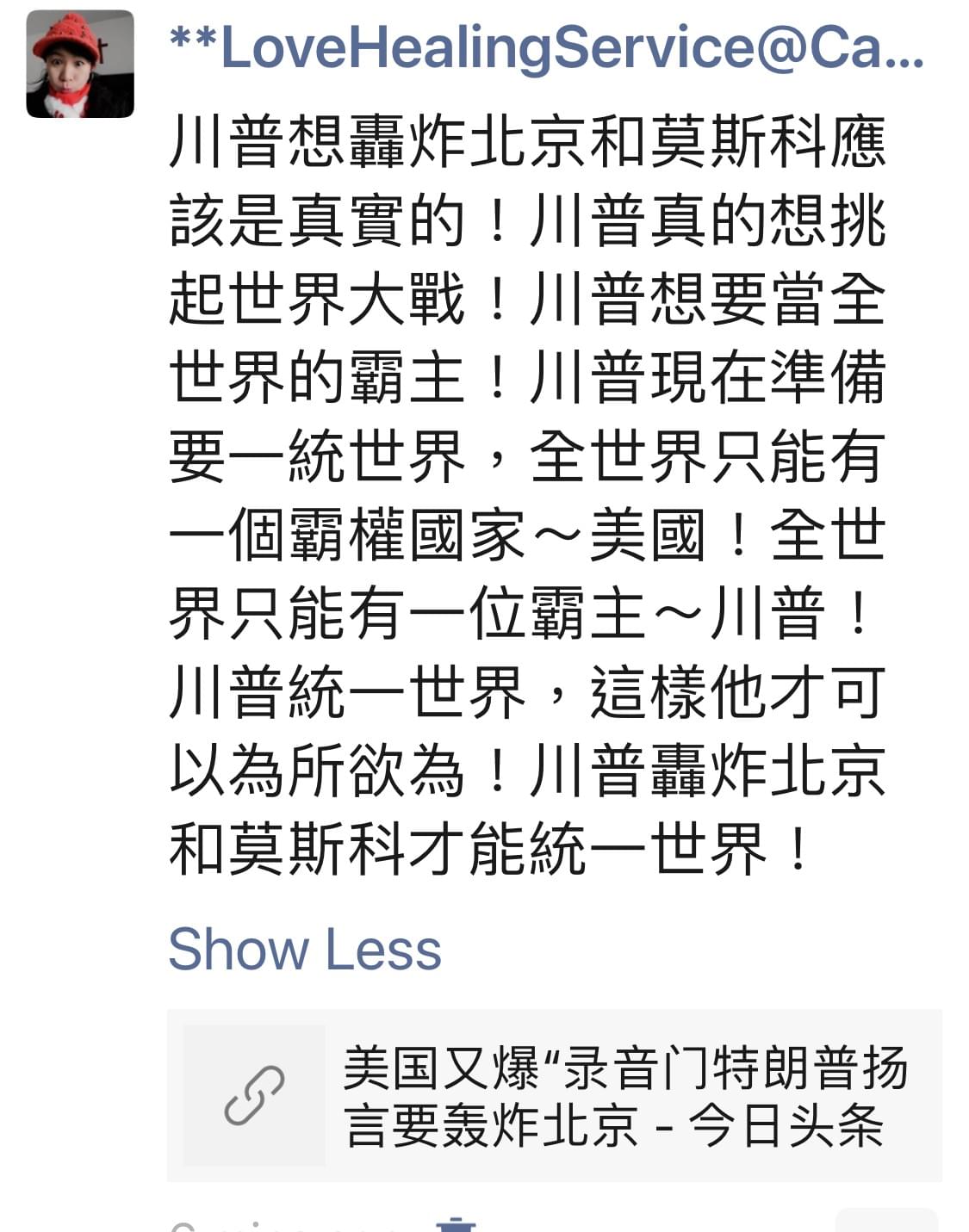The height and width of the screenshot is (1232, 969).
Task: Tap the poster's avatar photo
Action: click(80, 65)
